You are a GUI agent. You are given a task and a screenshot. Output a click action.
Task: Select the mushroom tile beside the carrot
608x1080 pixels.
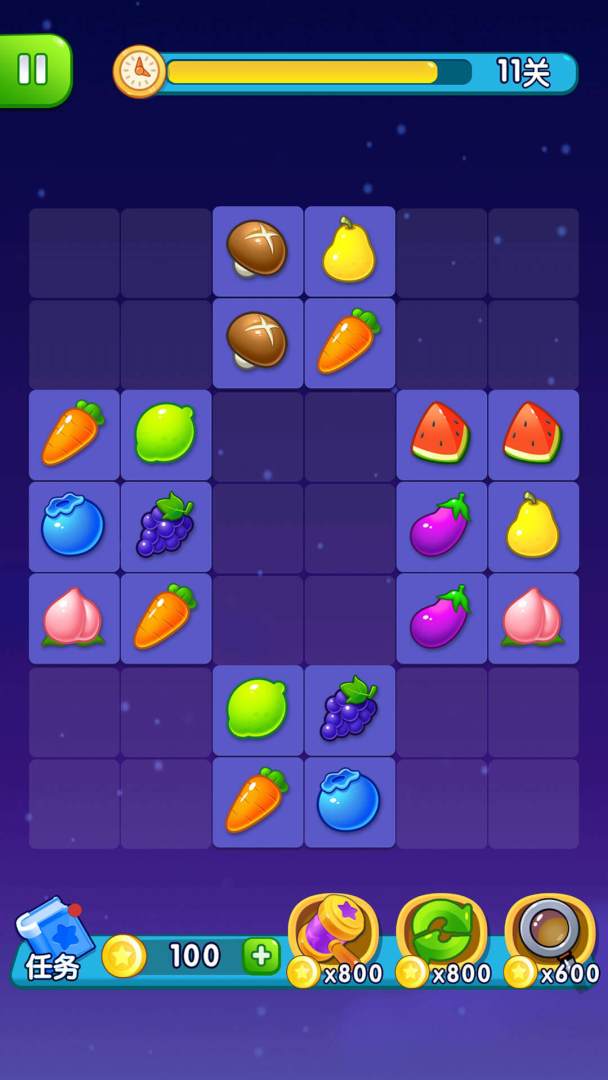tap(257, 343)
